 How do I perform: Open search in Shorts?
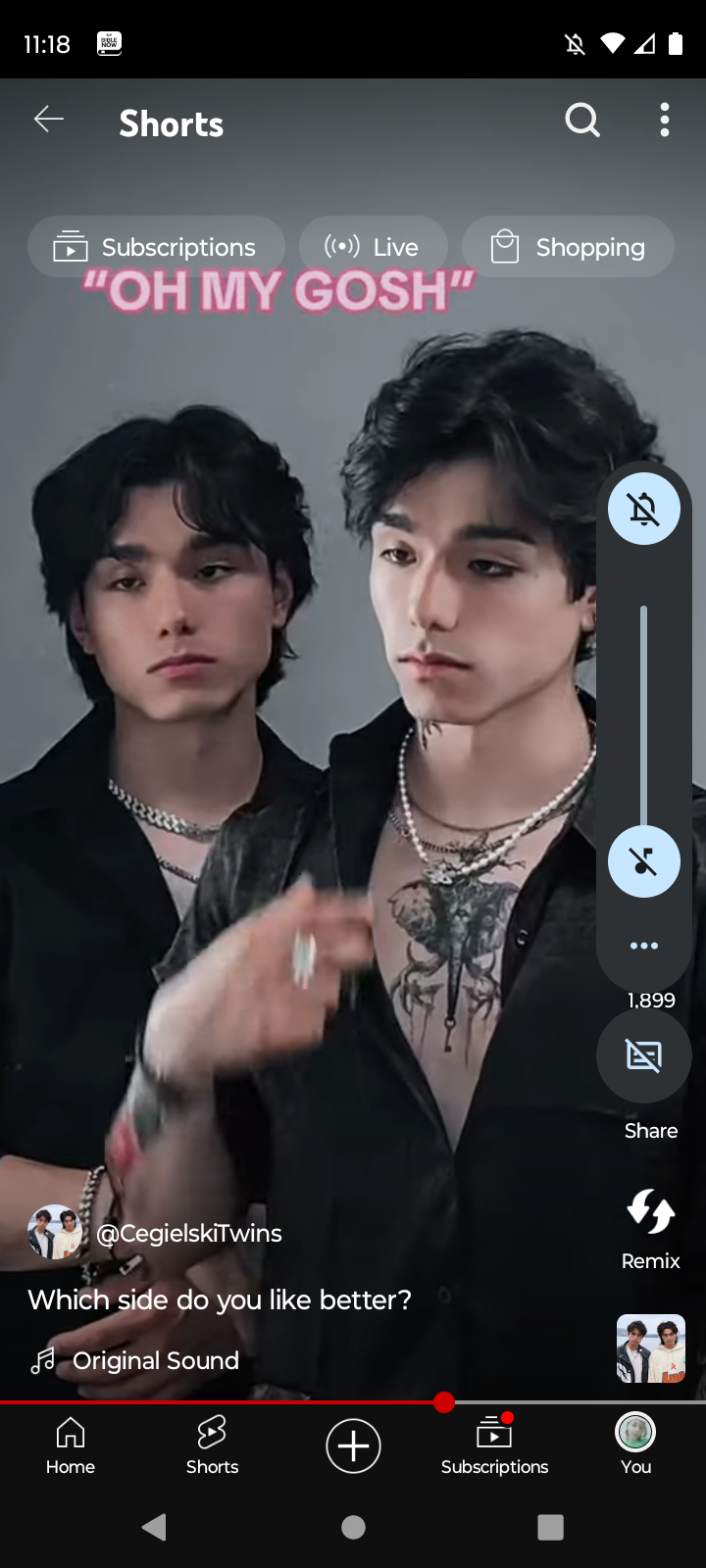pyautogui.click(x=581, y=121)
